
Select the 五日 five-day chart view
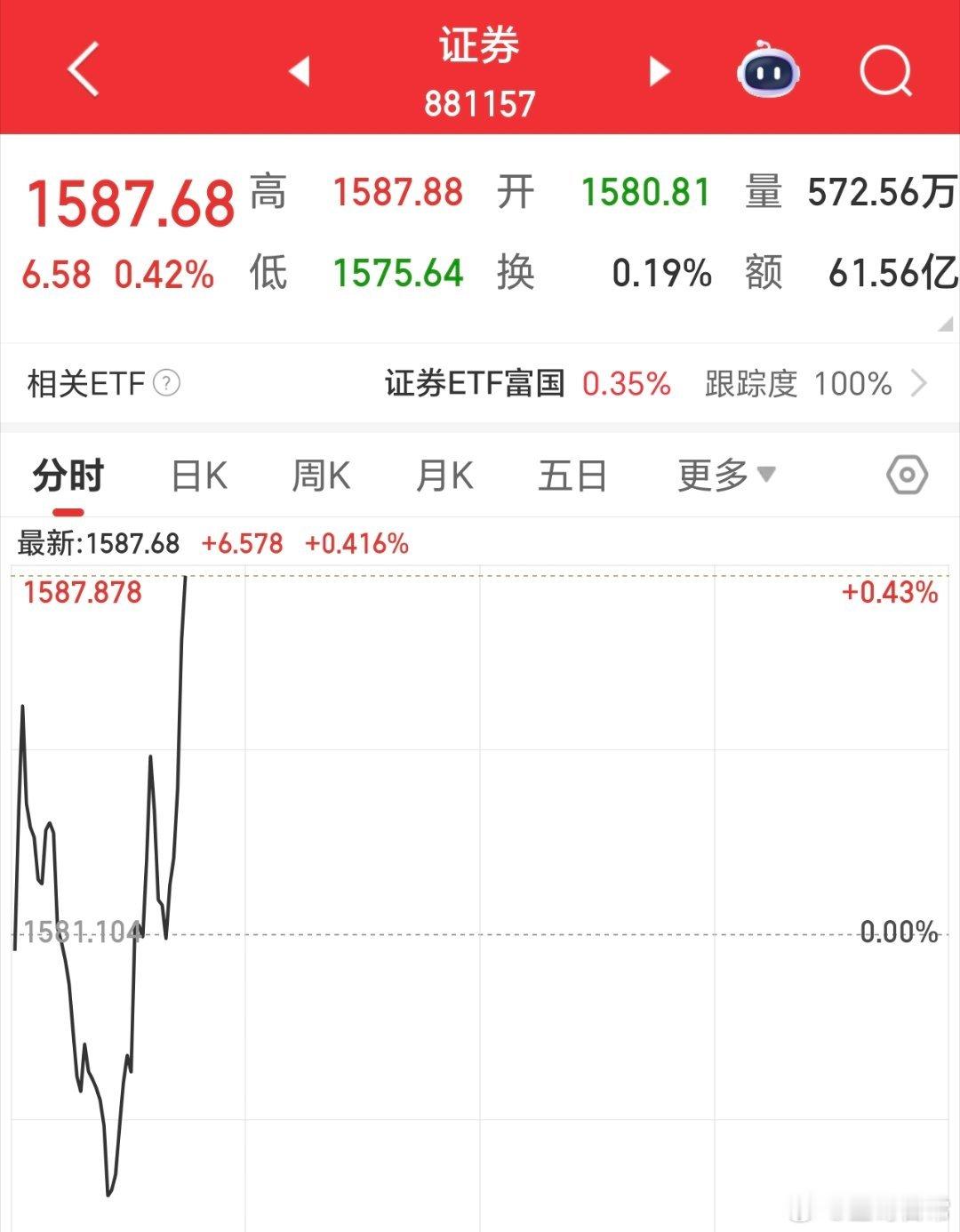coord(573,476)
